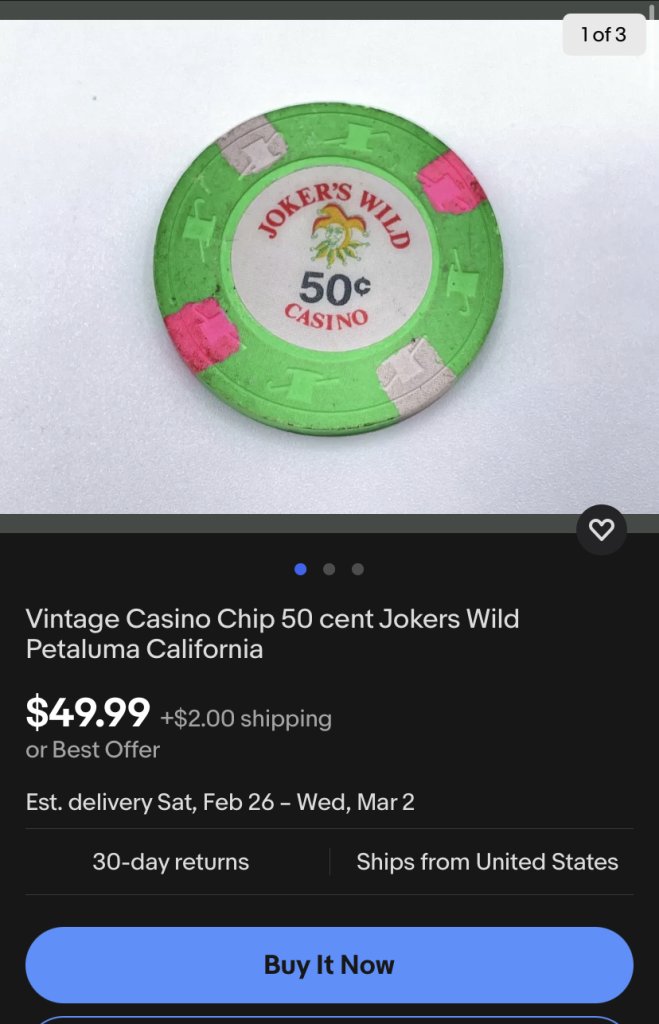Add item to watchlist with heart icon

pos(601,530)
